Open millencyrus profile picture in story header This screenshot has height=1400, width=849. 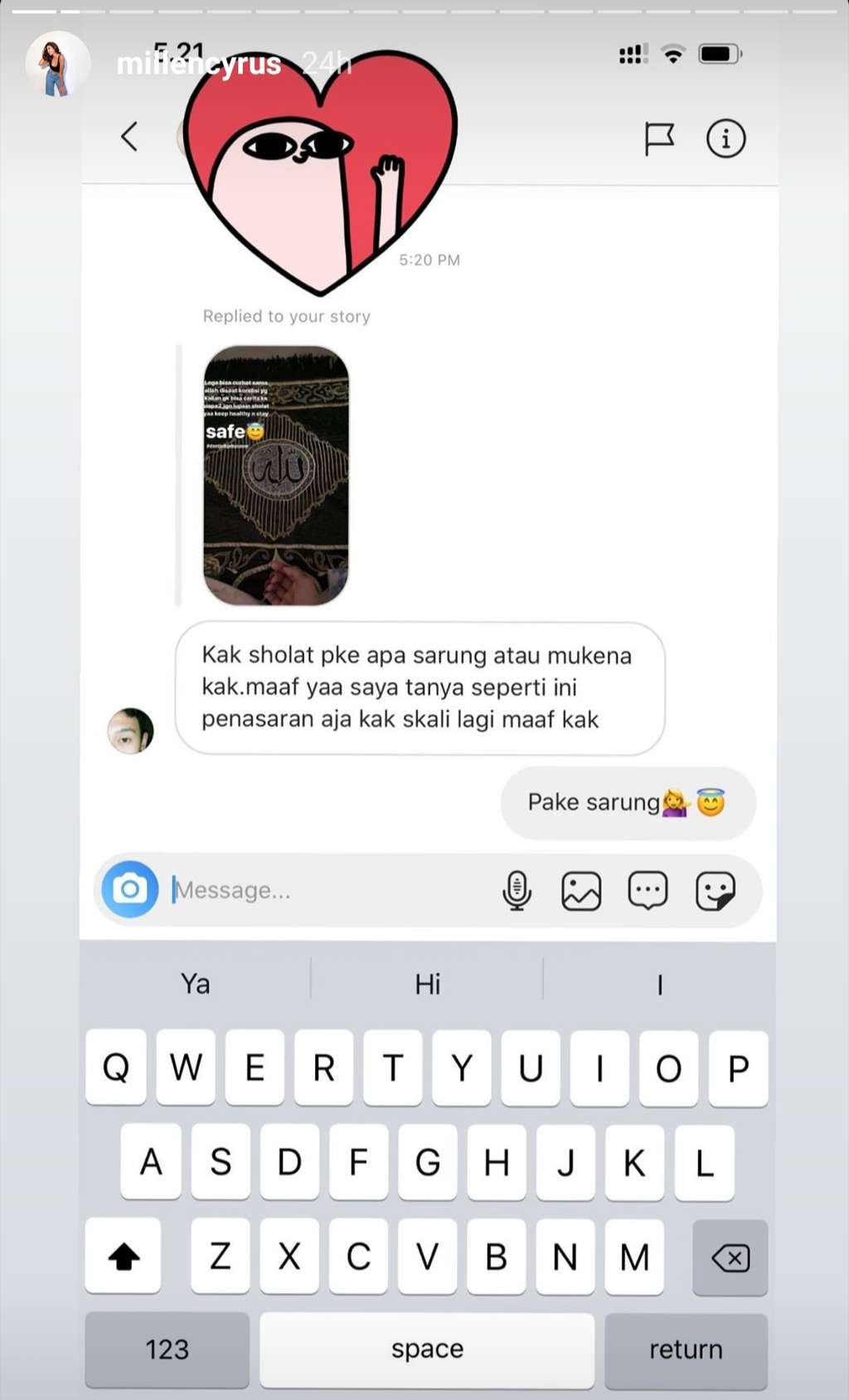[56, 64]
